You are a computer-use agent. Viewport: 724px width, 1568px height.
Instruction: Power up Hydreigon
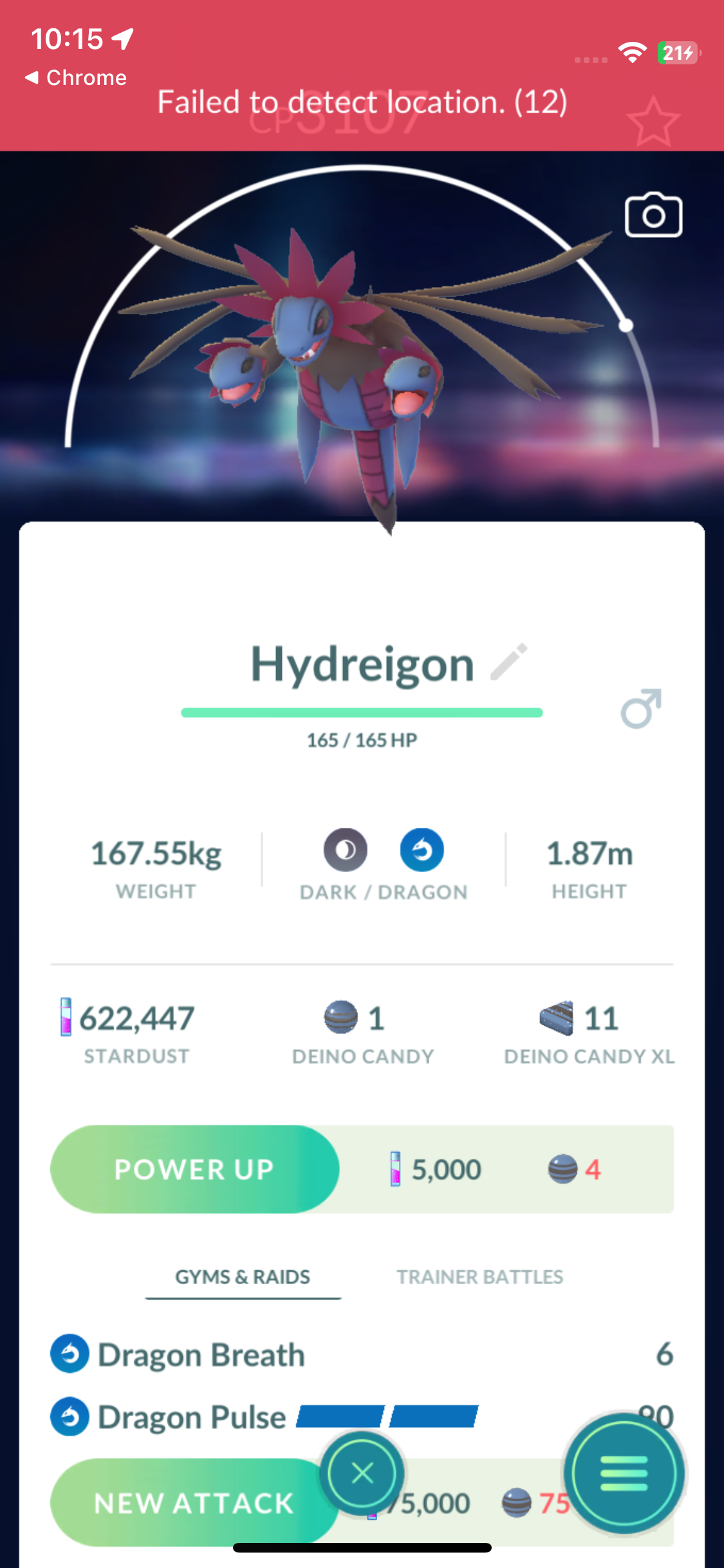coord(194,1169)
